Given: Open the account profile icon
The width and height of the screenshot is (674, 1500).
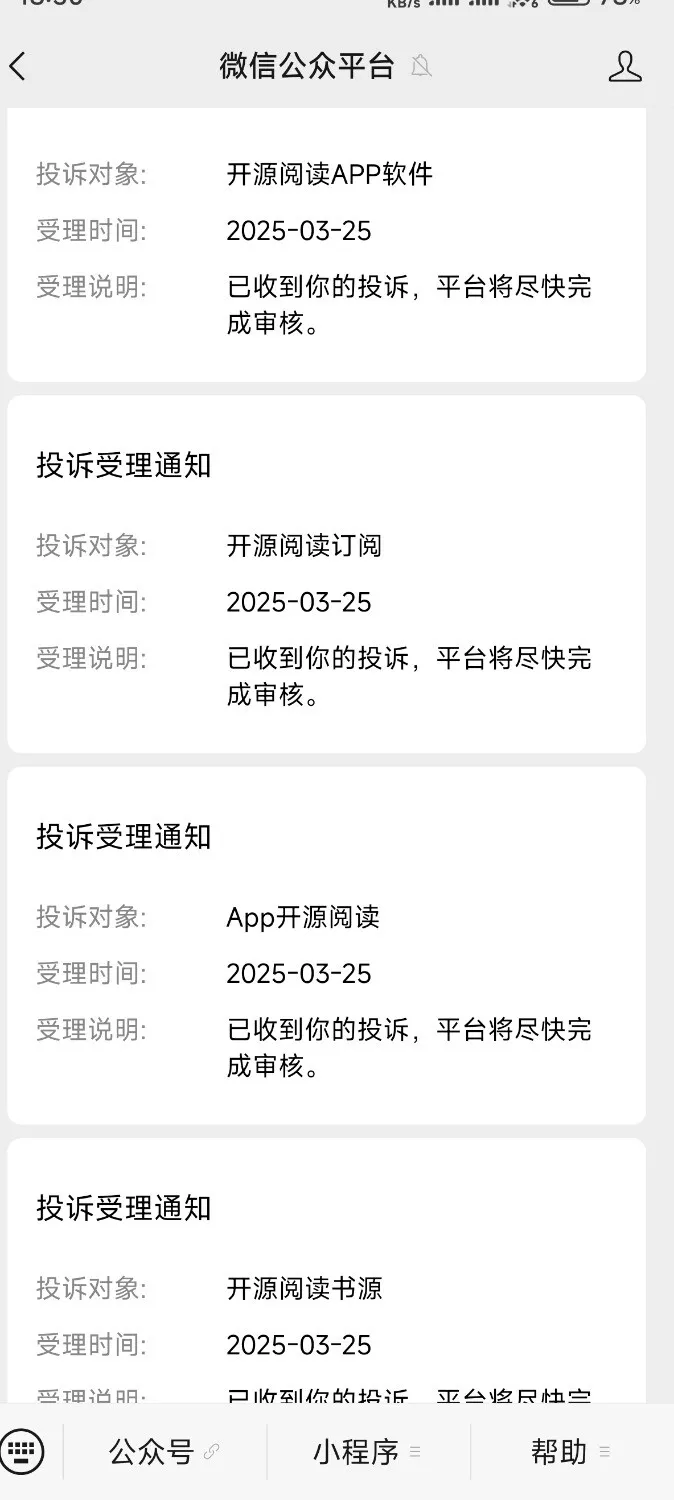Looking at the screenshot, I should coord(625,67).
